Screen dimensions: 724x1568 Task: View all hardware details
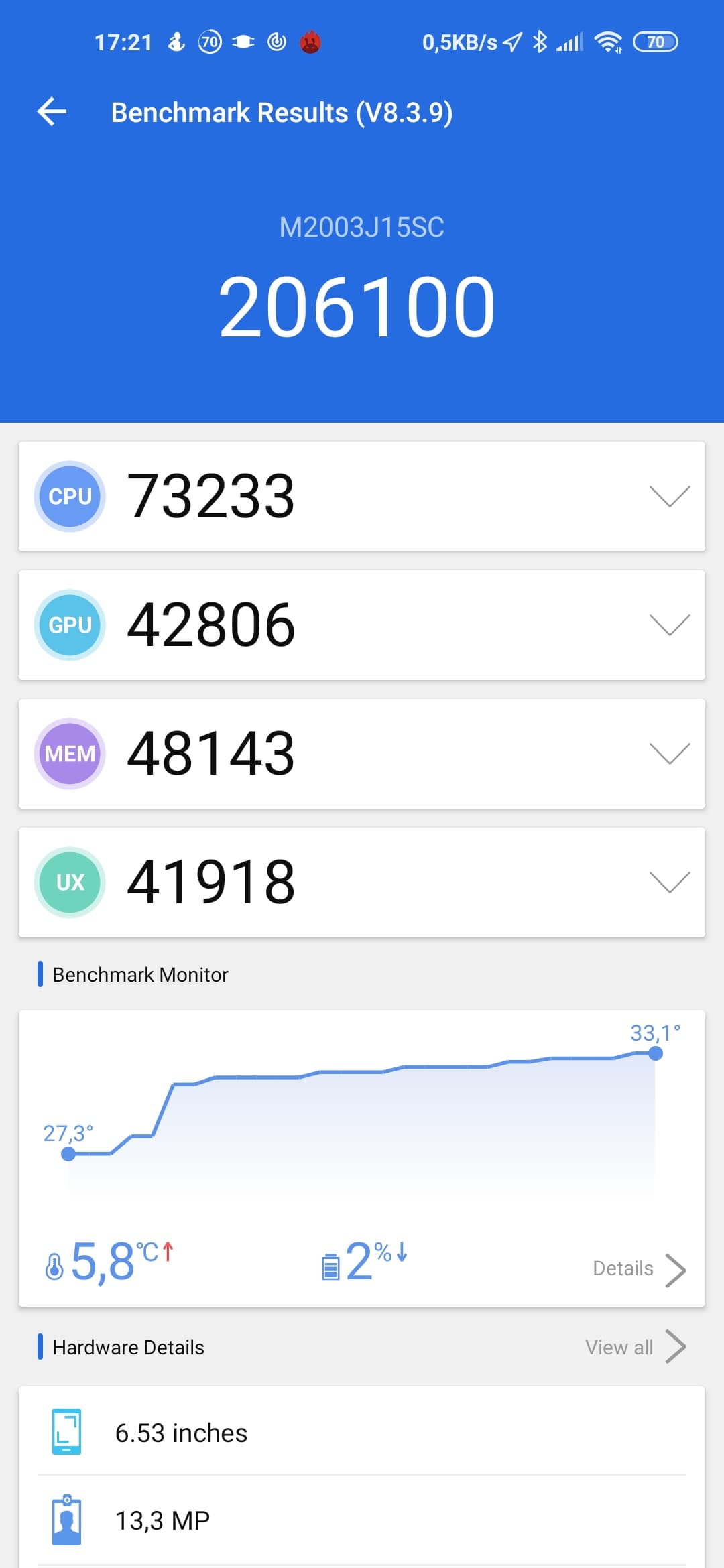(x=634, y=1348)
